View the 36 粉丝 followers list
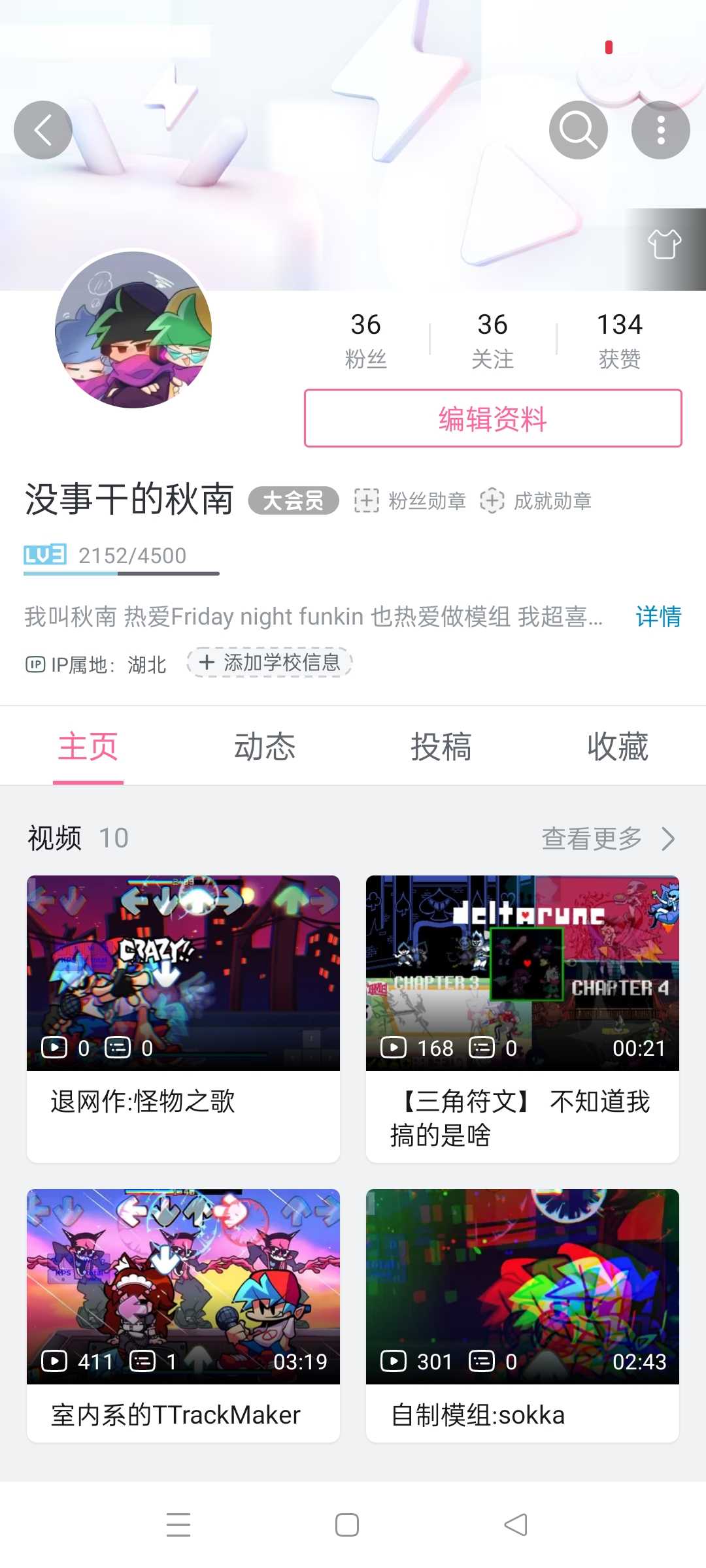This screenshot has width=706, height=1568. (365, 340)
